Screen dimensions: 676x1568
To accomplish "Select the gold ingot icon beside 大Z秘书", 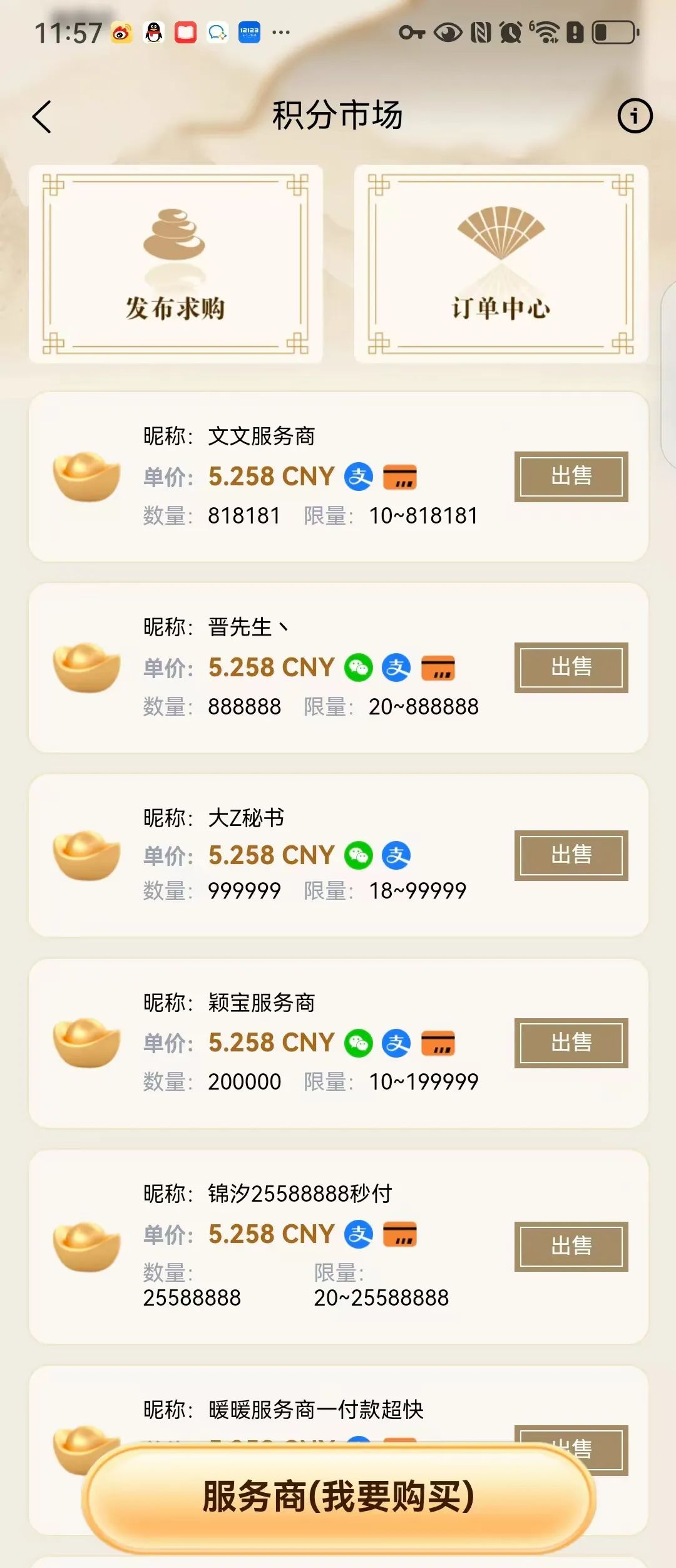I will click(84, 856).
